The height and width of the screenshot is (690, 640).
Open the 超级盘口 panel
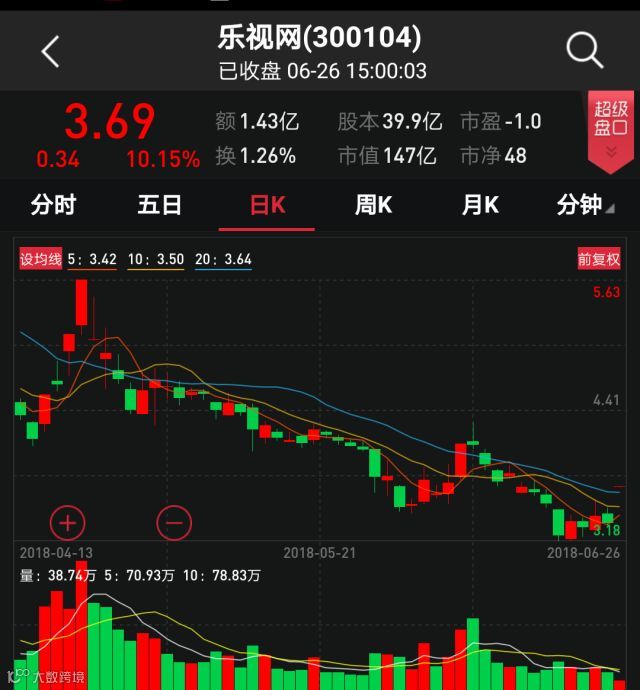tap(610, 130)
